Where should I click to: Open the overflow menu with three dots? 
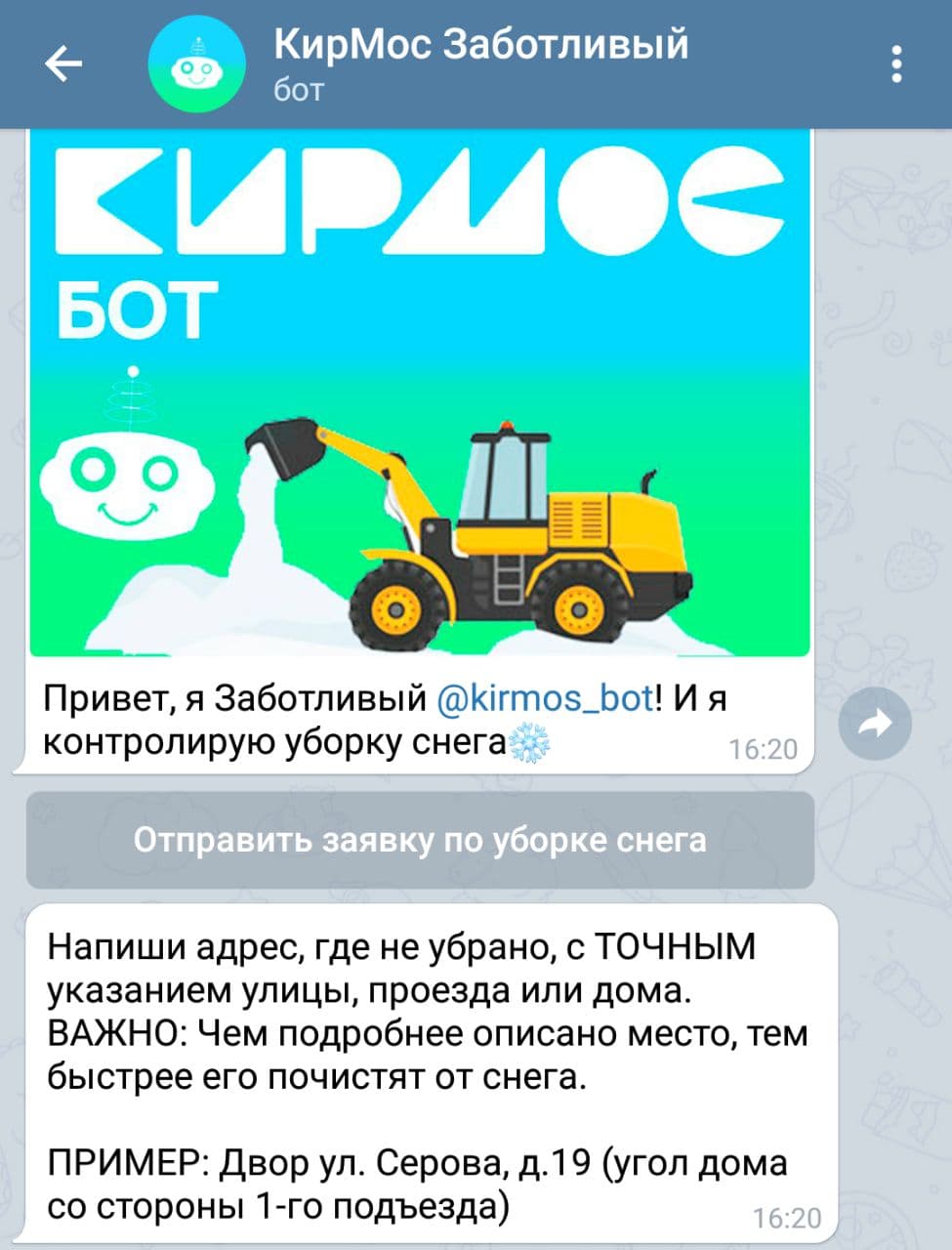pyautogui.click(x=896, y=64)
